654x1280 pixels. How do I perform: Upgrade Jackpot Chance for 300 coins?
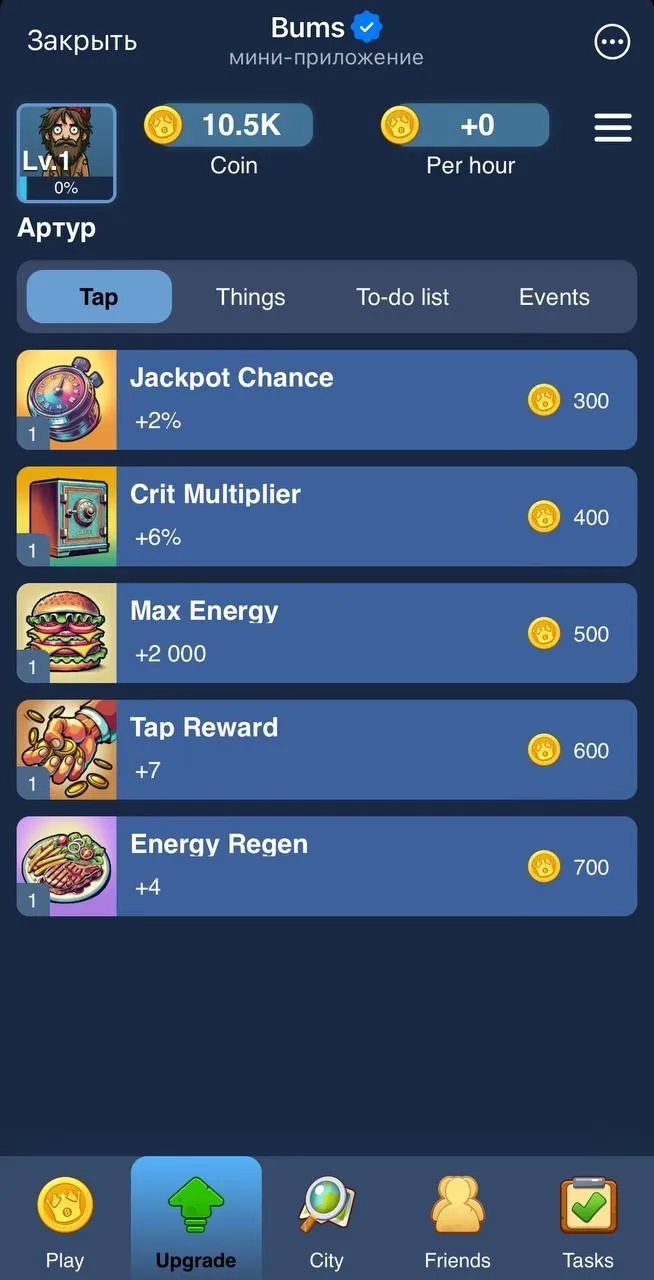click(327, 400)
